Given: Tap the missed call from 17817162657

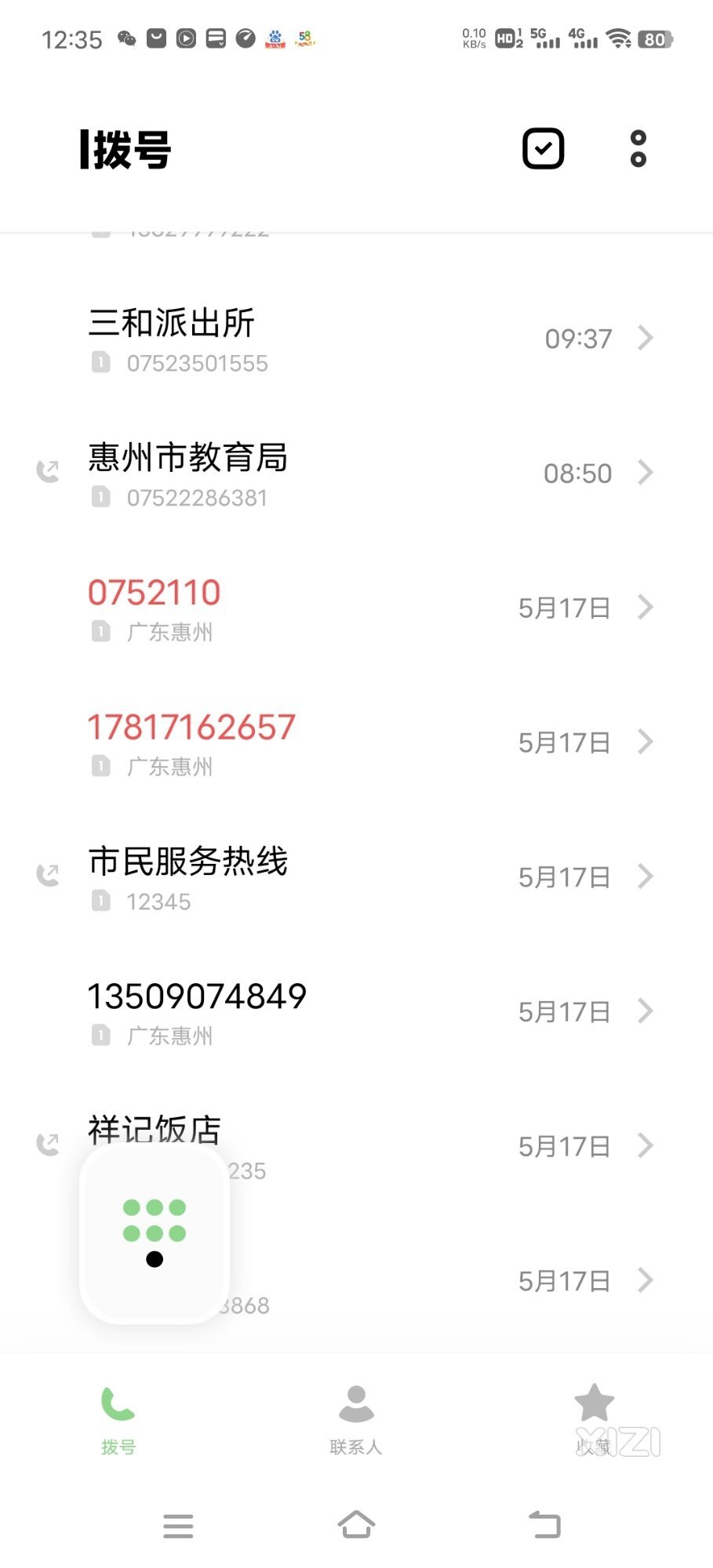Looking at the screenshot, I should [x=356, y=744].
